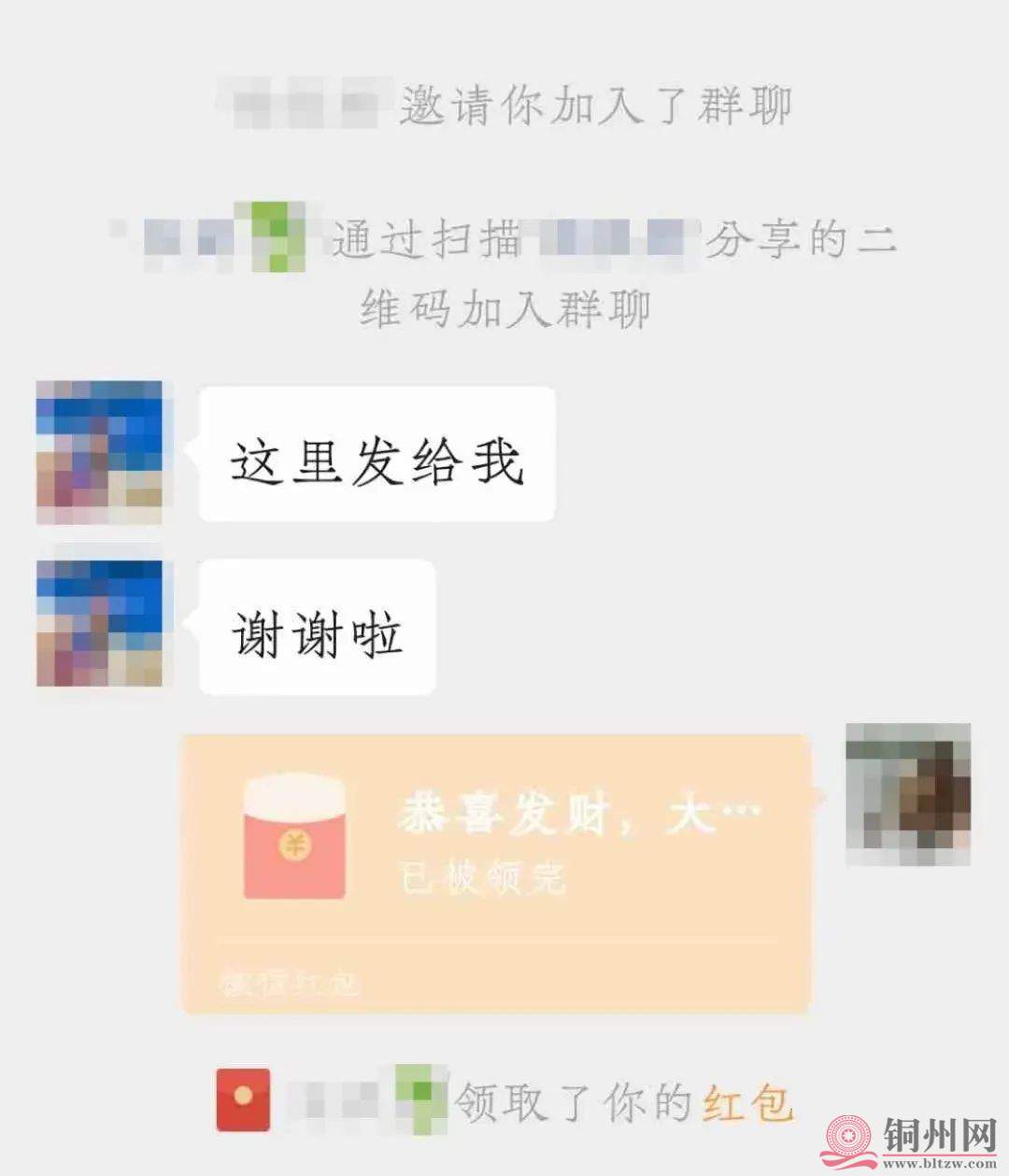View profile of the red packet sender

[907, 793]
